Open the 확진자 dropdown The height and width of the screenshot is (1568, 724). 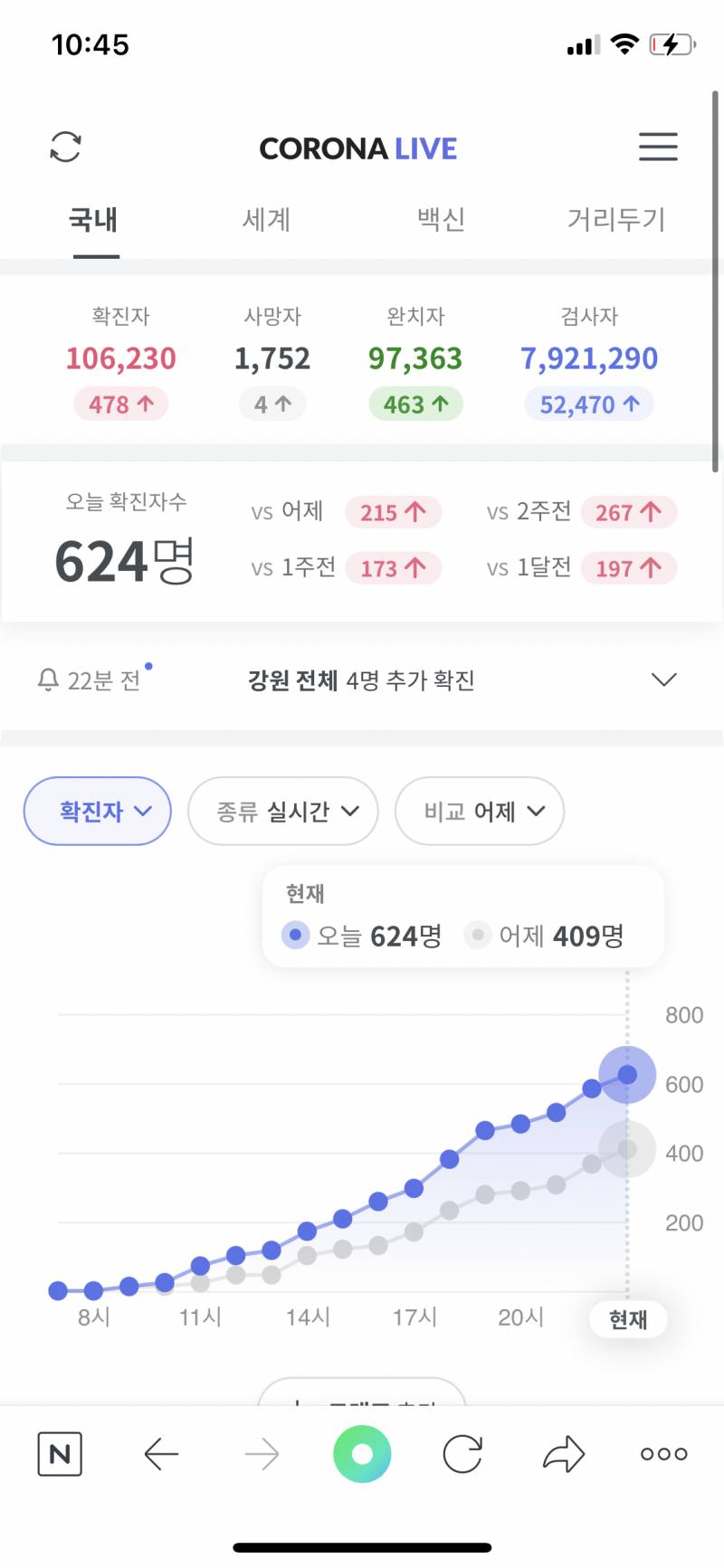pos(97,811)
